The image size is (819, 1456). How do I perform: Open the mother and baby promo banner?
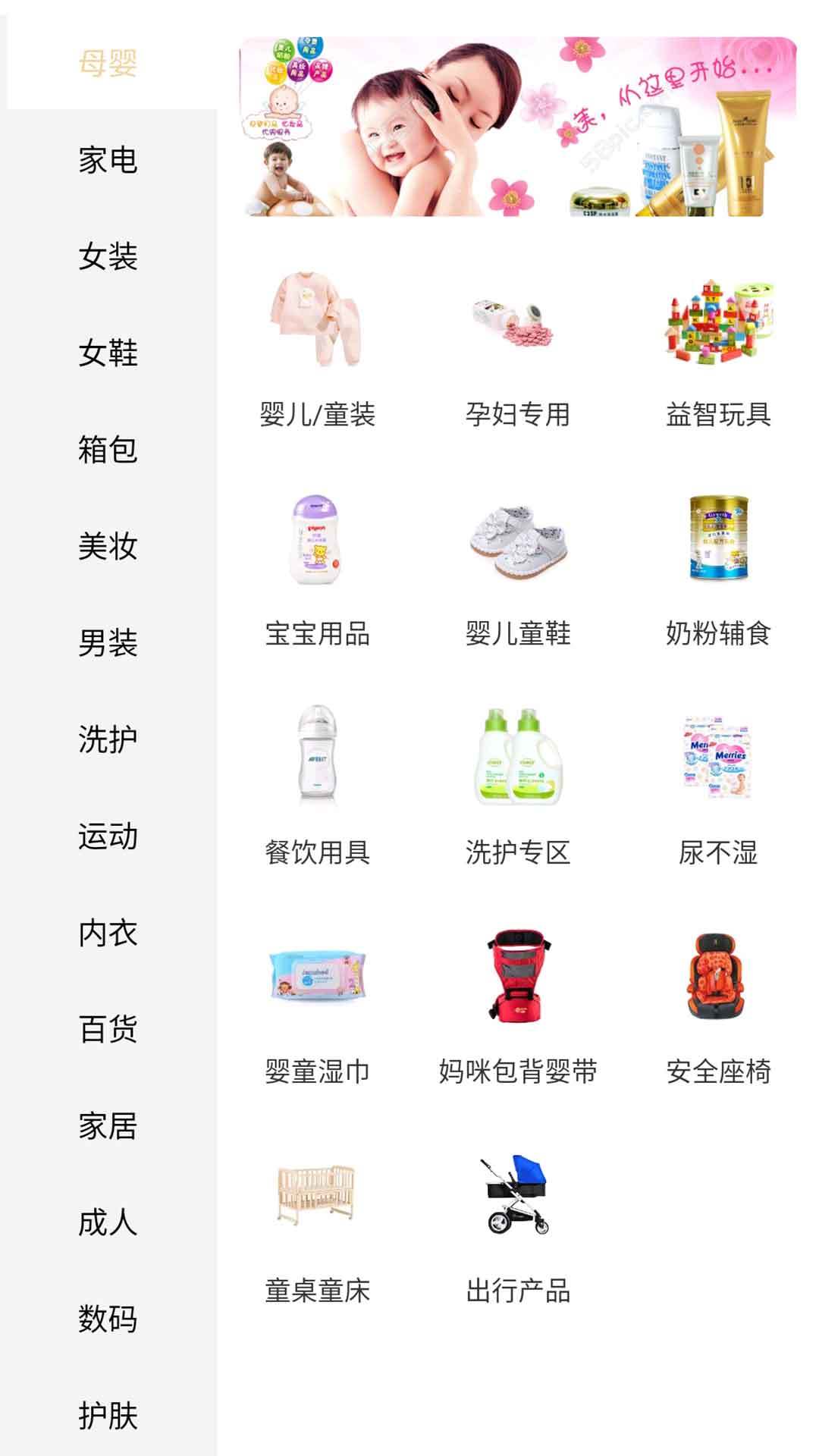point(517,127)
